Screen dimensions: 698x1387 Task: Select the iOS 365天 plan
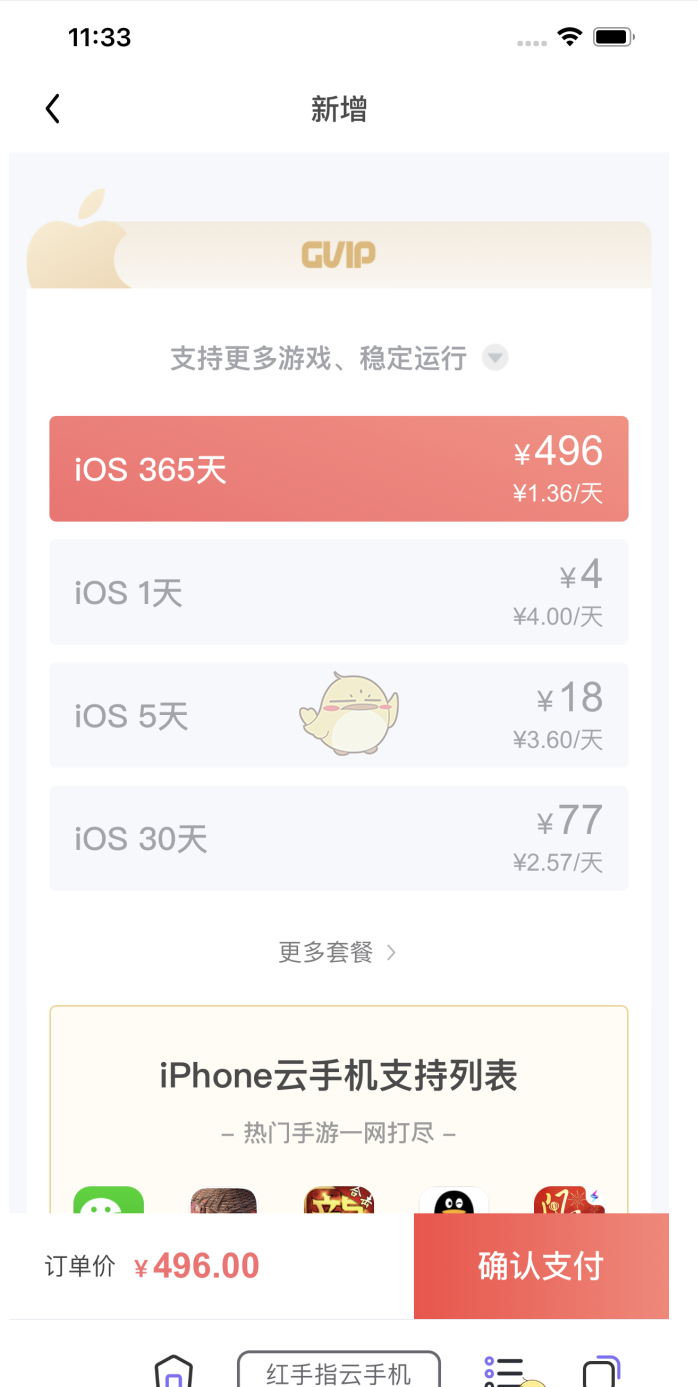pyautogui.click(x=339, y=469)
